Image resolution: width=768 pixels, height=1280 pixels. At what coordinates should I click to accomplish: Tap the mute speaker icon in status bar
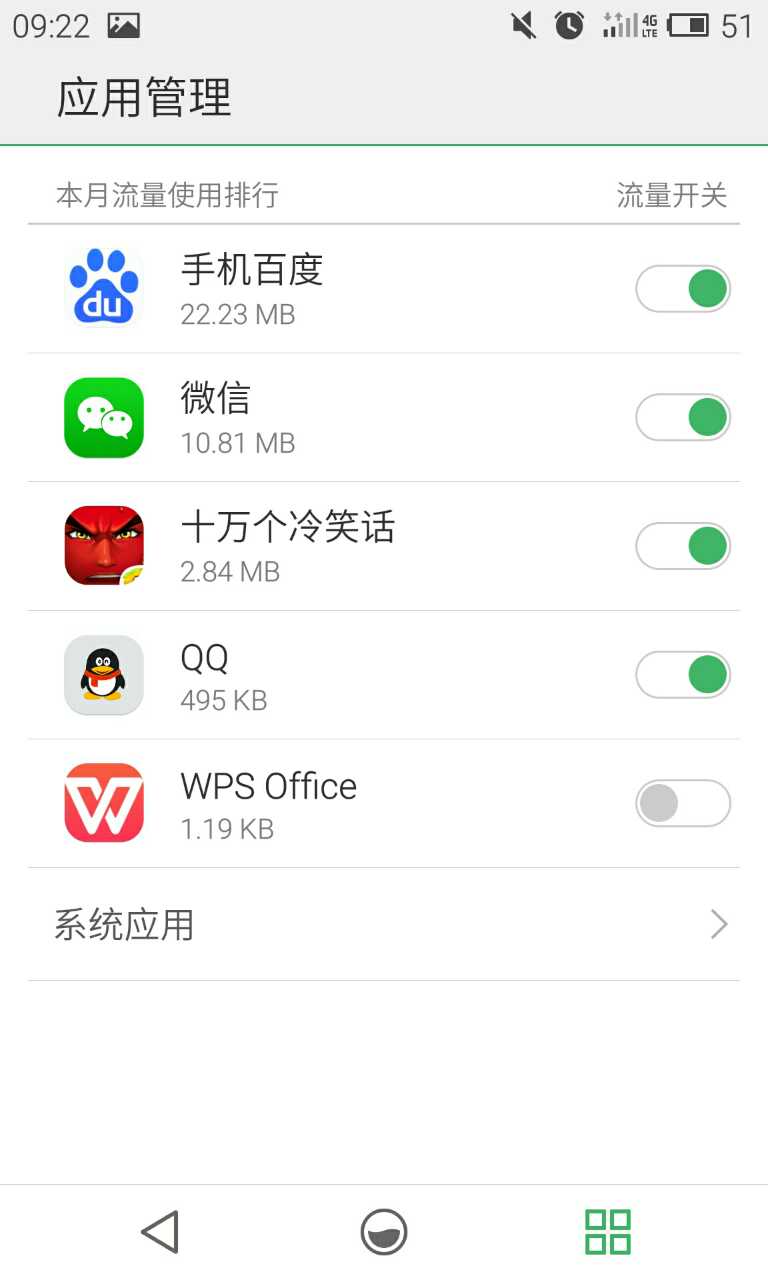[x=522, y=26]
